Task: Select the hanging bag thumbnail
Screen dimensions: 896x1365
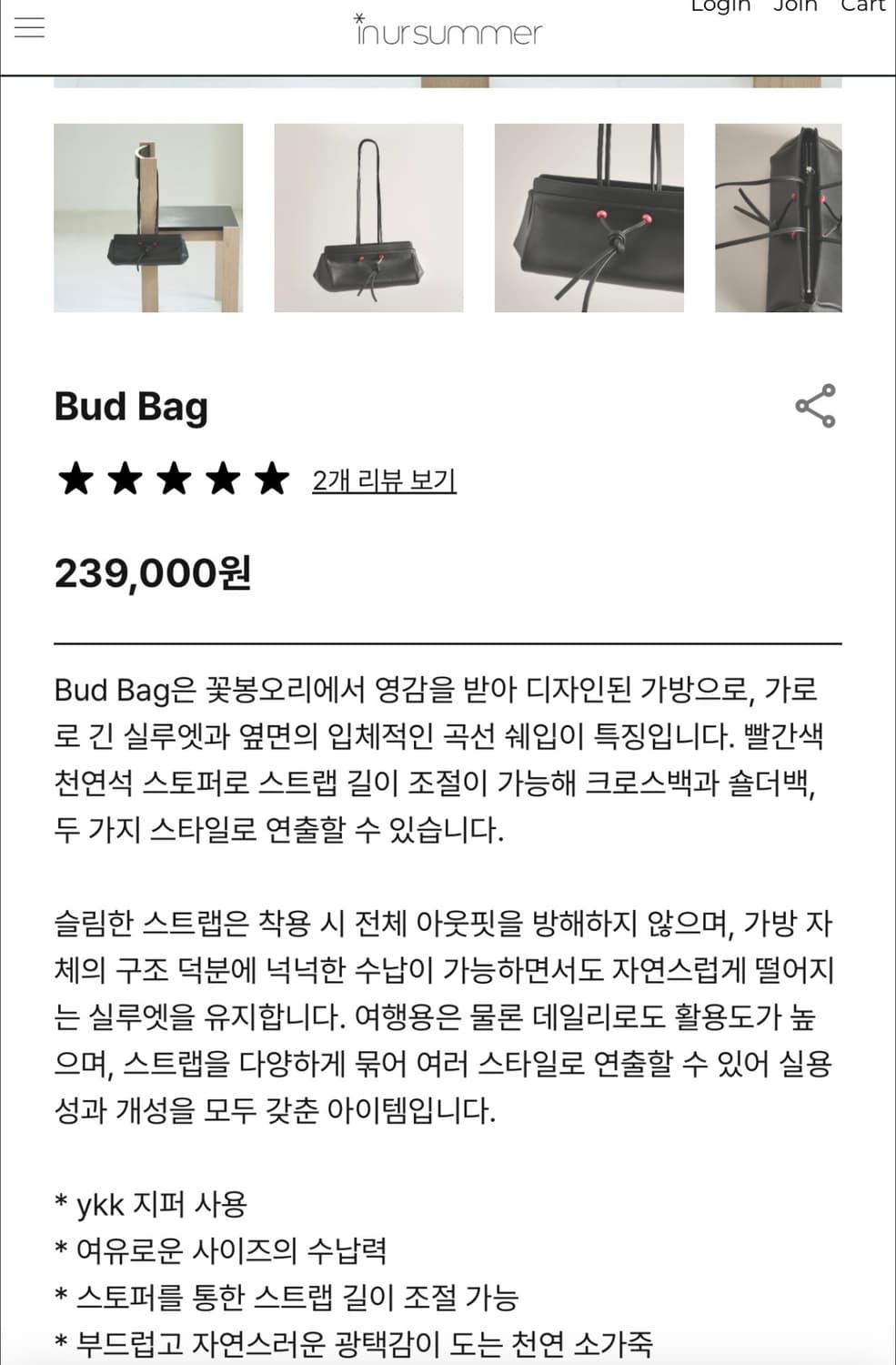Action: coord(367,217)
